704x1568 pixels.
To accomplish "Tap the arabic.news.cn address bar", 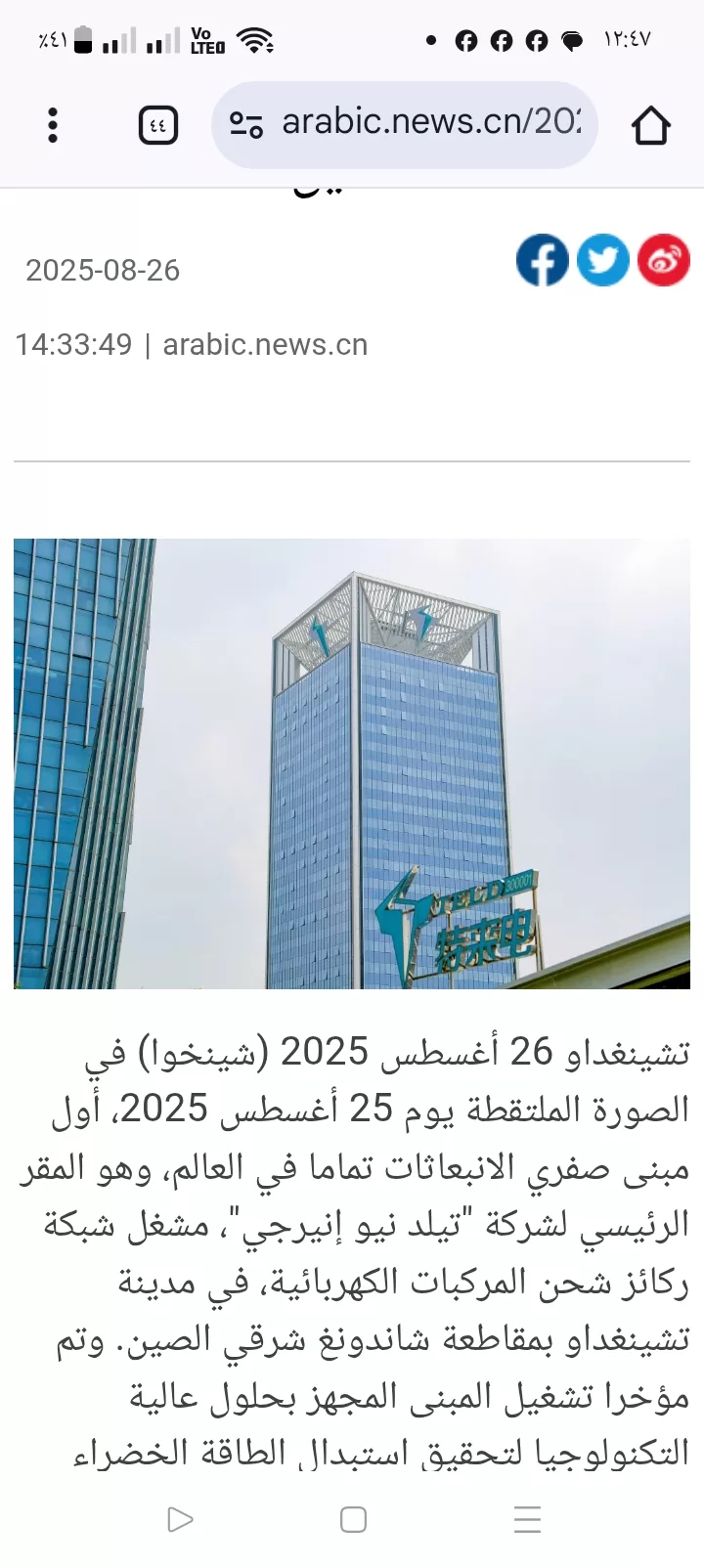I will tap(430, 123).
